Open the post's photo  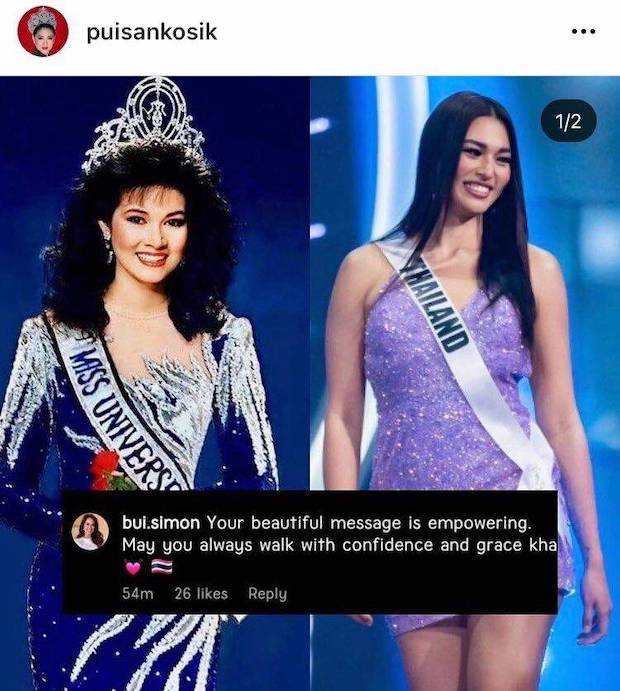[x=310, y=300]
